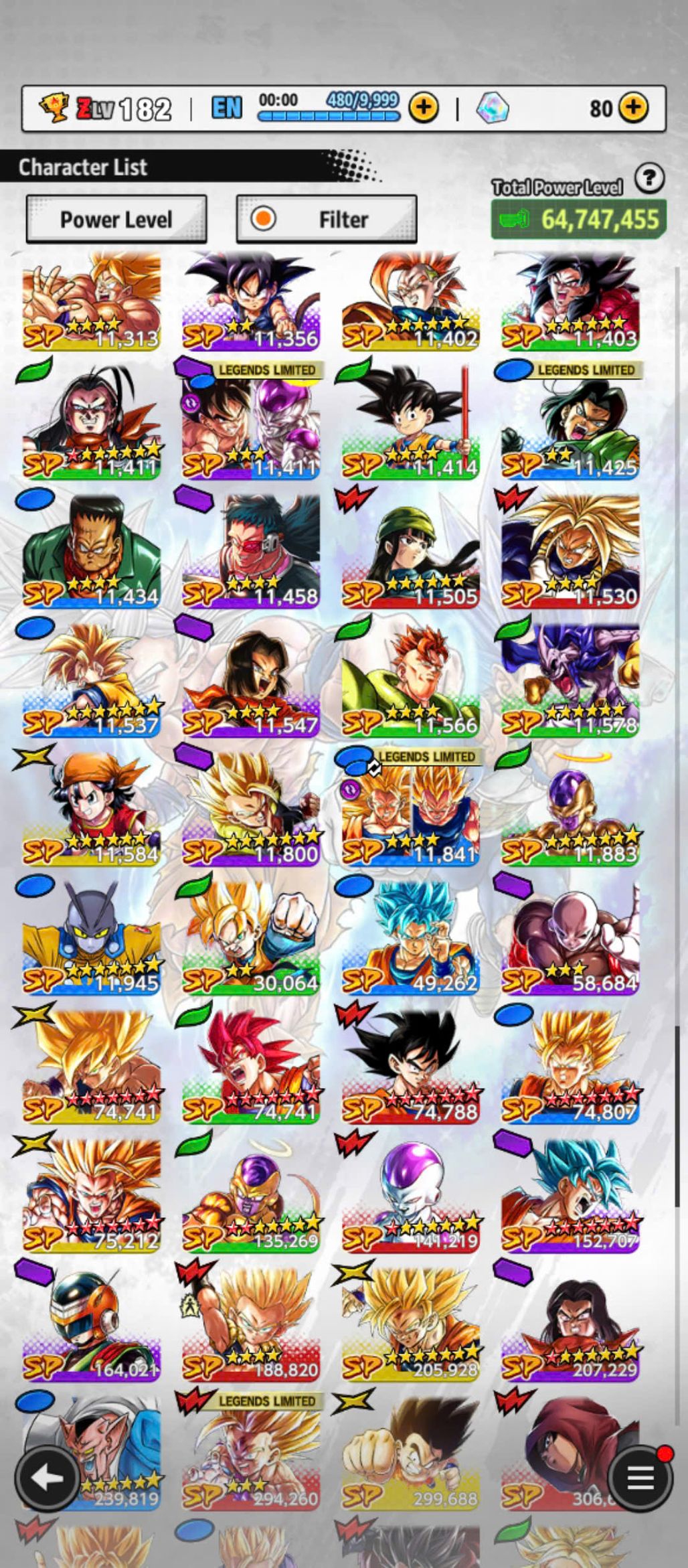
Task: Open the character Filter
Action: pos(327,219)
